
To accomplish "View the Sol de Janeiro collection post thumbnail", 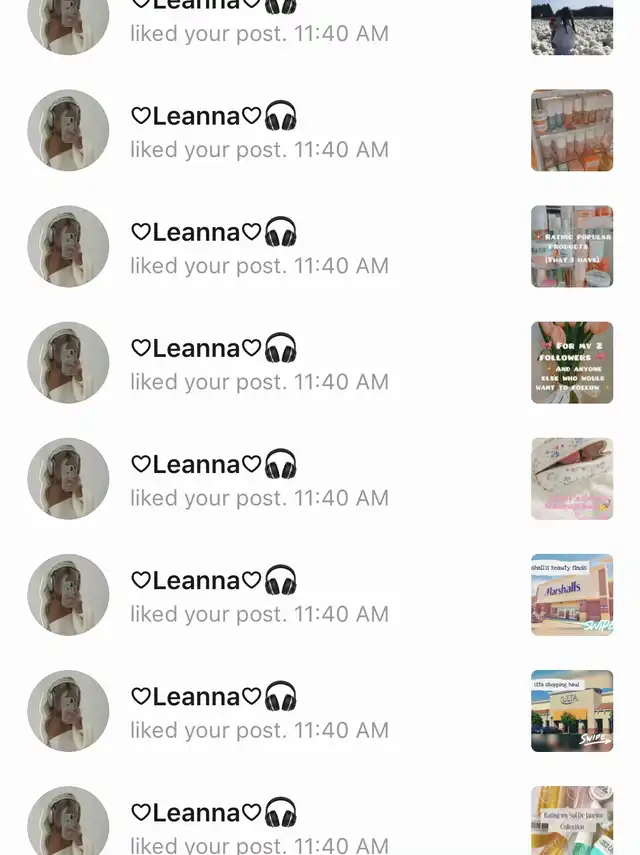I will (x=571, y=820).
